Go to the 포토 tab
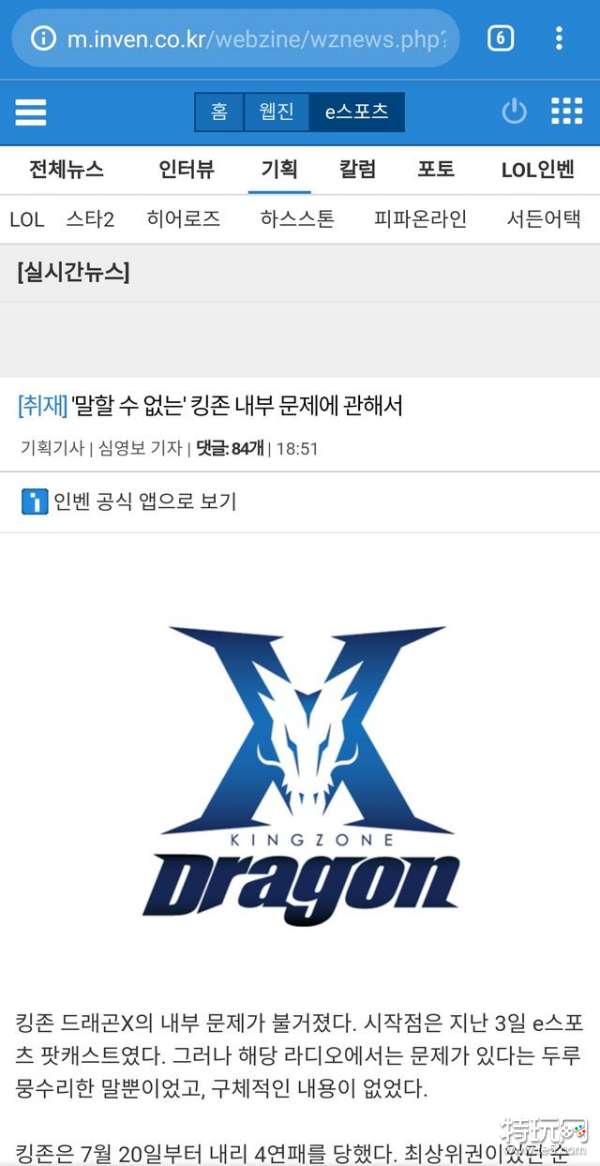The height and width of the screenshot is (1166, 600). pos(436,169)
